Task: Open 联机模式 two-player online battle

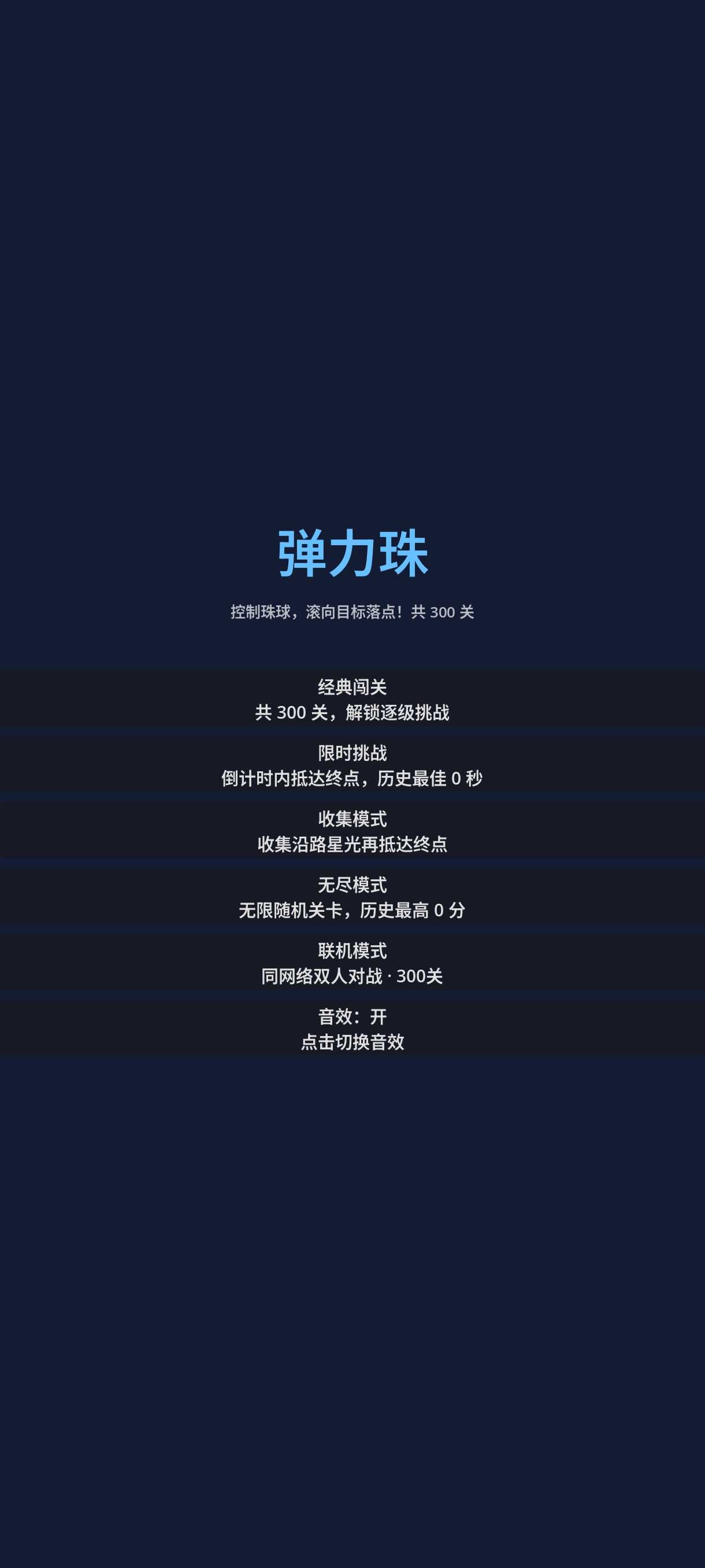Action: tap(352, 962)
